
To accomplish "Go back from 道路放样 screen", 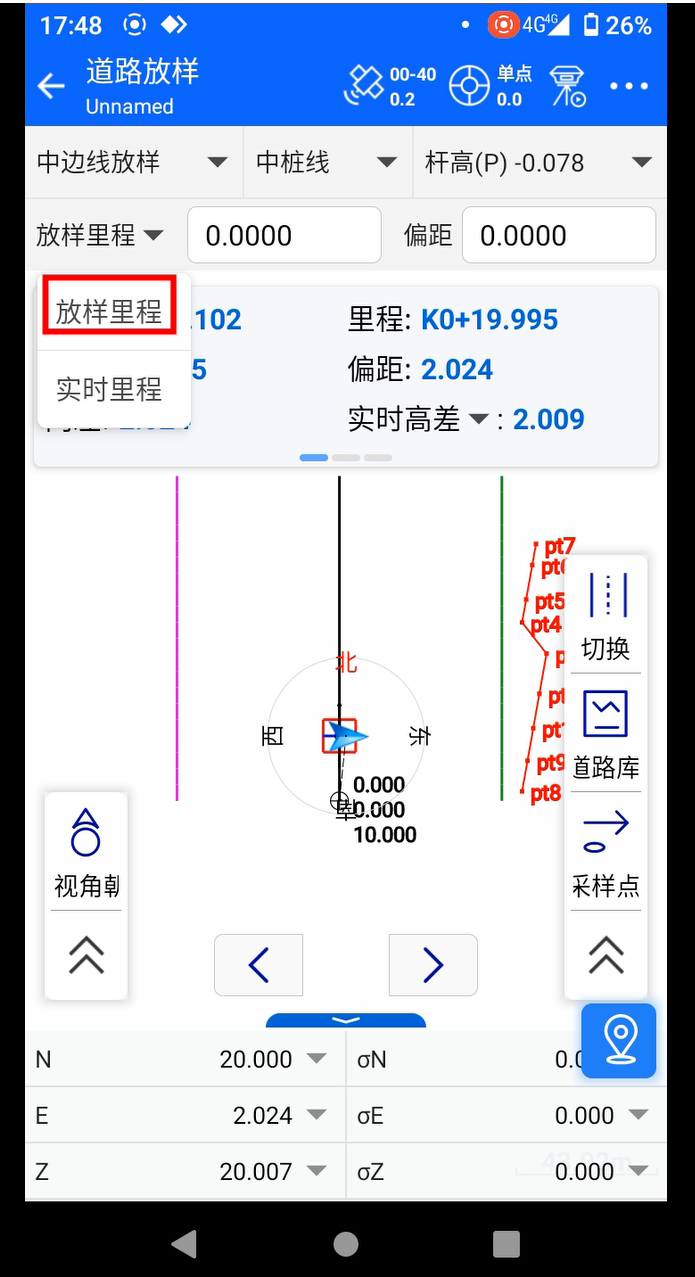I will pyautogui.click(x=50, y=86).
